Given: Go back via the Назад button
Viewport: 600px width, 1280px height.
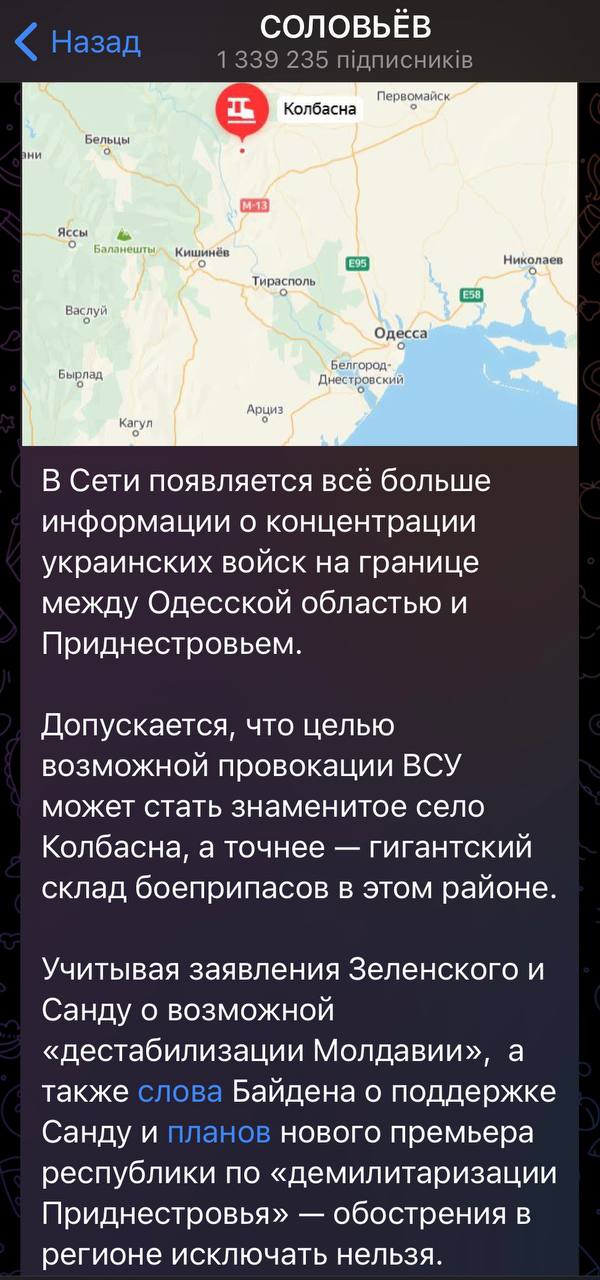Looking at the screenshot, I should pyautogui.click(x=78, y=43).
